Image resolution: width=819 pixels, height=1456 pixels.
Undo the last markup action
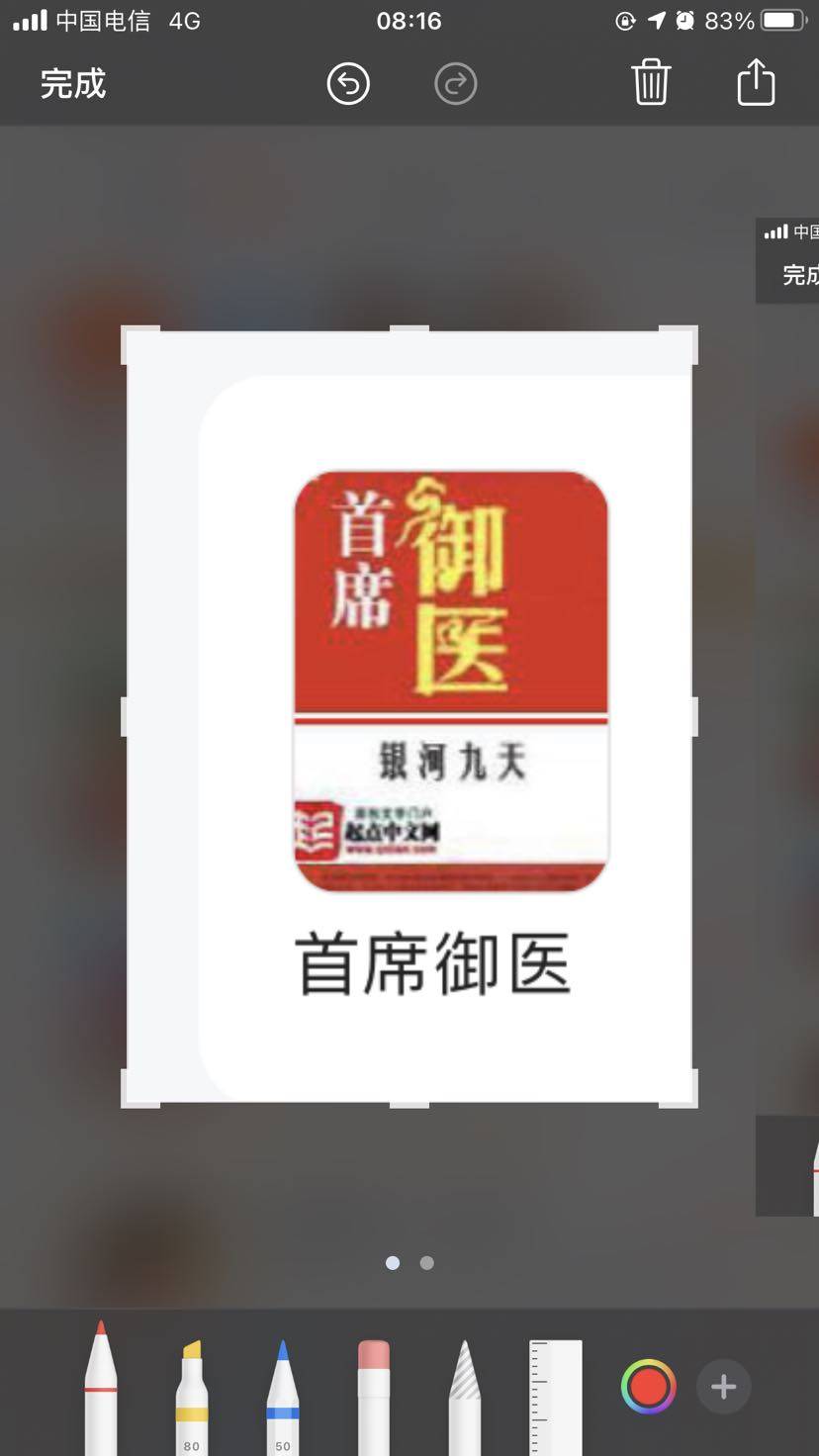[x=348, y=84]
